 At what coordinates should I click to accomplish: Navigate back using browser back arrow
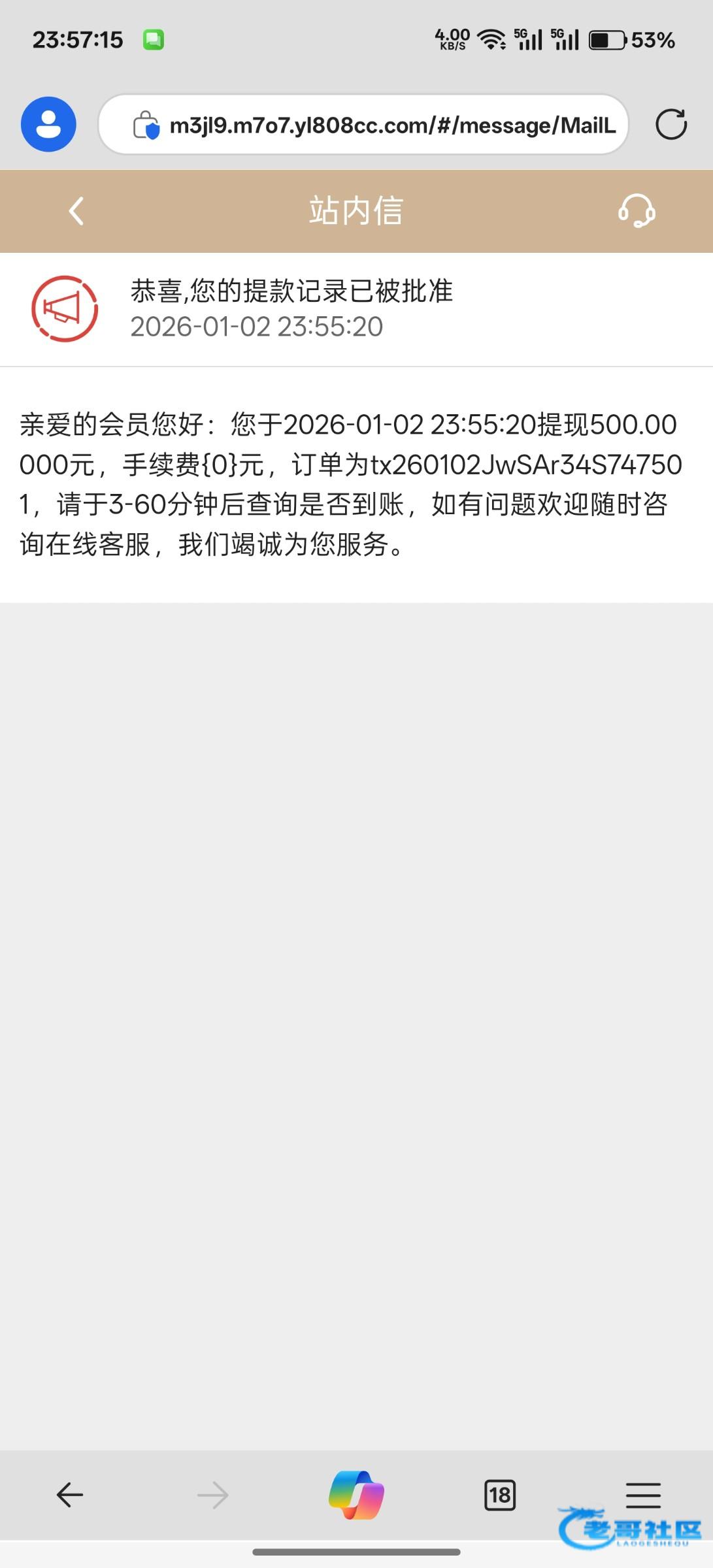(70, 1494)
